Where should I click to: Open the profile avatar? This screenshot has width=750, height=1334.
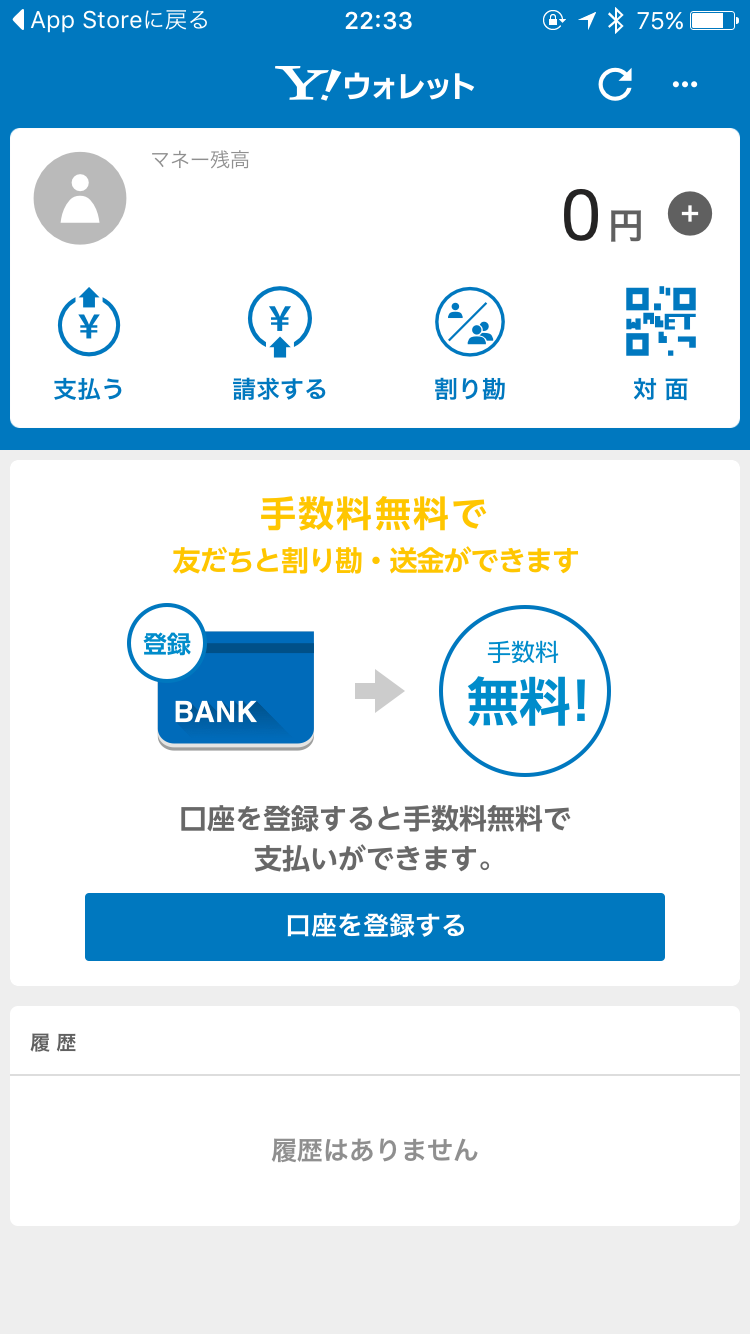[x=80, y=198]
